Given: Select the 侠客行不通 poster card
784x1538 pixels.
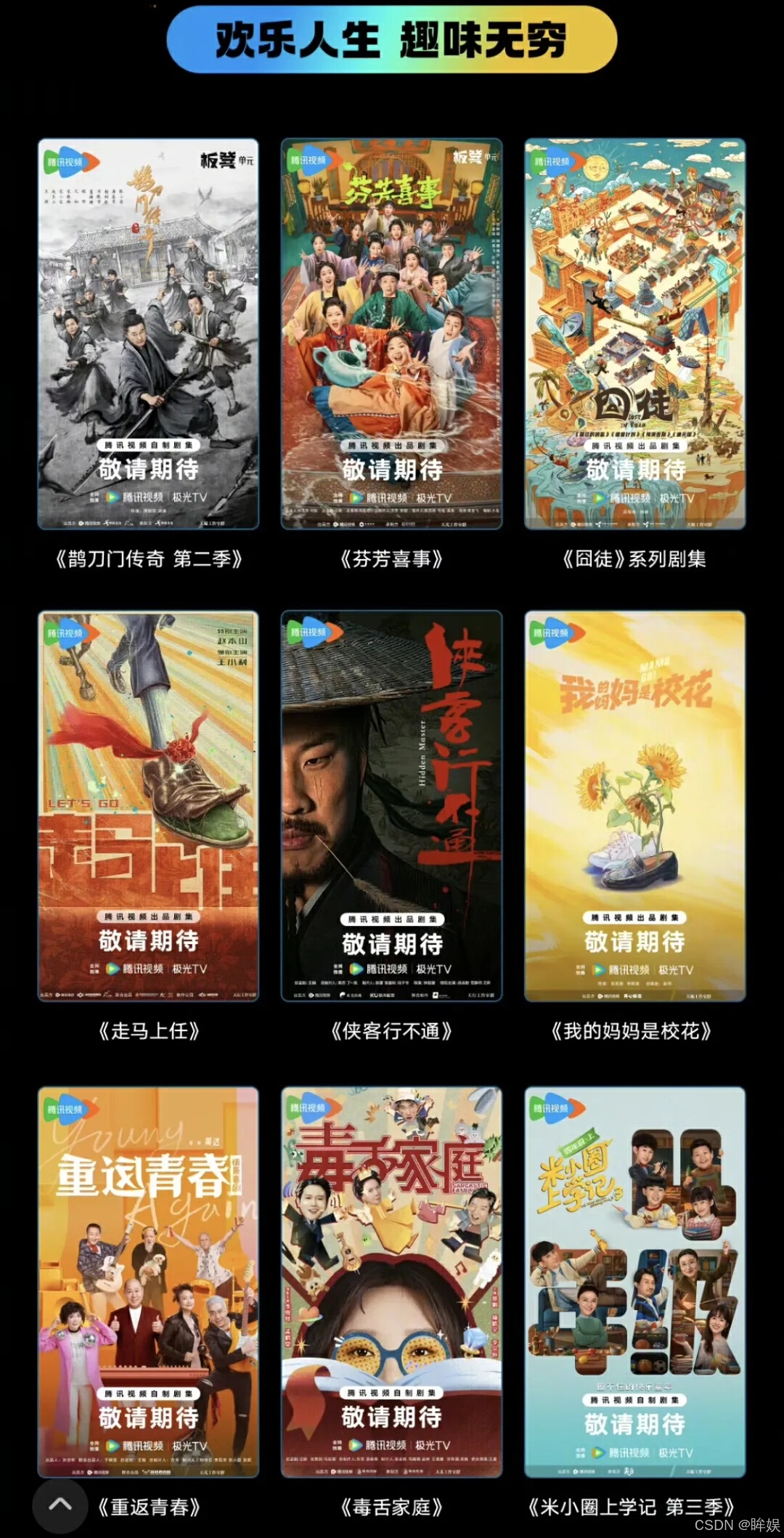Looking at the screenshot, I should coord(391,806).
